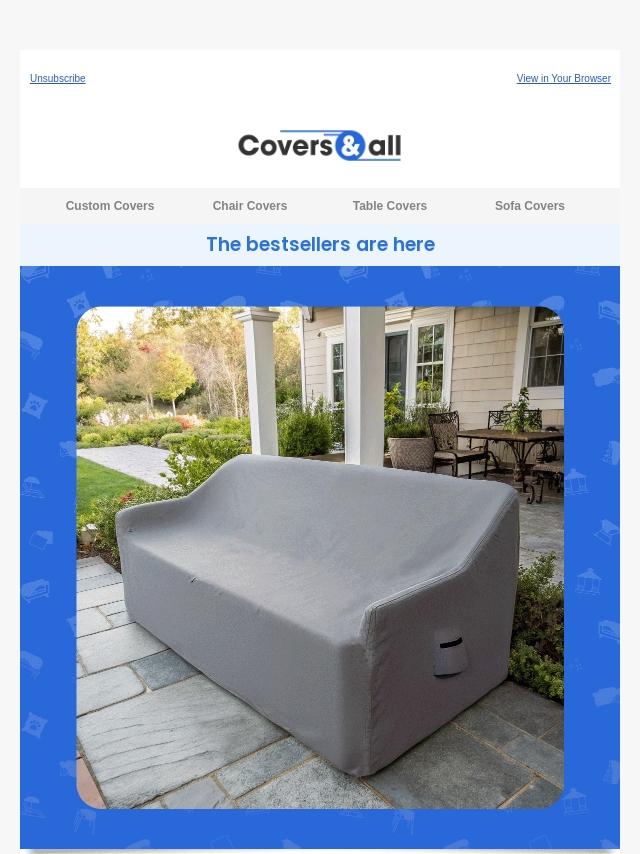Image resolution: width=640 pixels, height=854 pixels.
Task: Open View in Your Browser link
Action: [x=563, y=79]
